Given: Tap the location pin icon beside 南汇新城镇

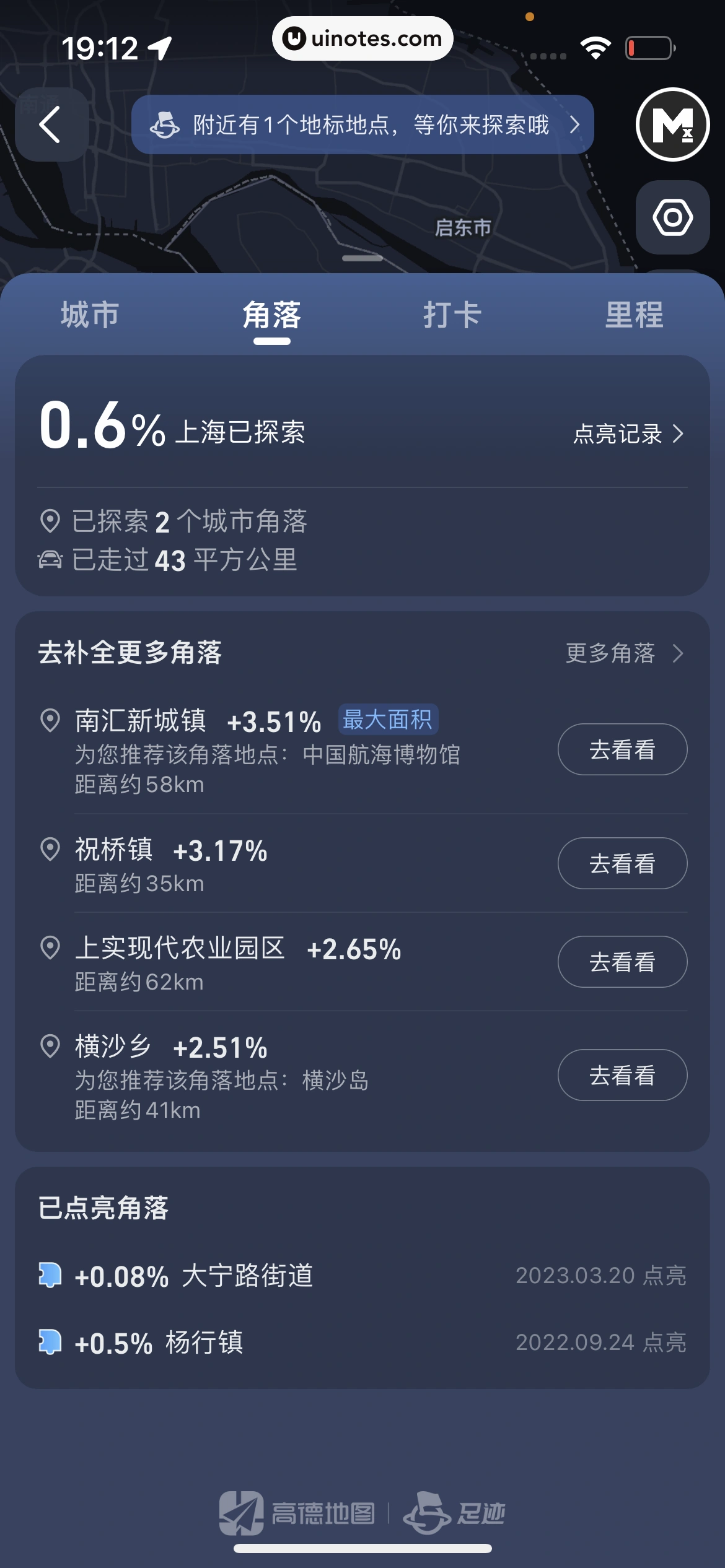Looking at the screenshot, I should coord(51,720).
